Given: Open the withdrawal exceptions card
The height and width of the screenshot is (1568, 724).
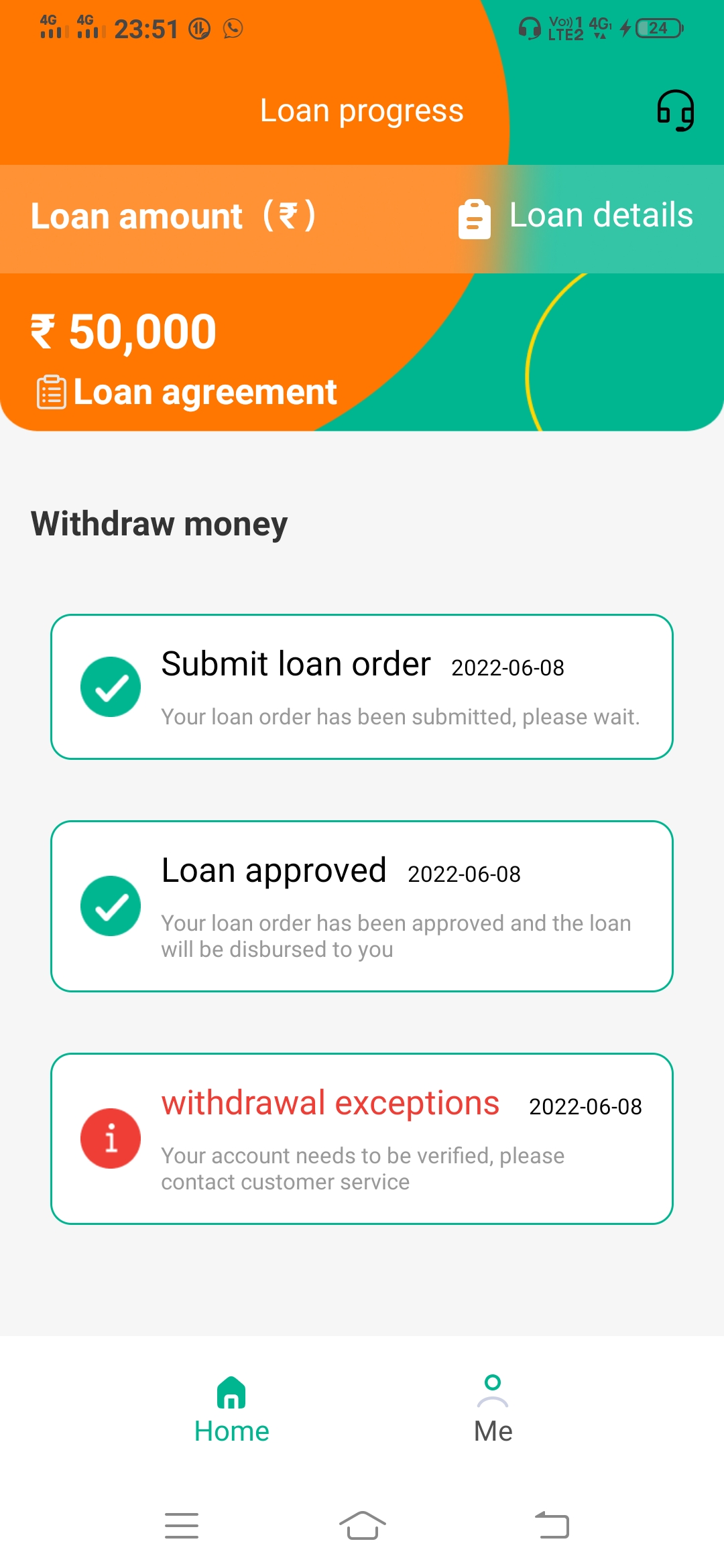Looking at the screenshot, I should (x=362, y=1138).
